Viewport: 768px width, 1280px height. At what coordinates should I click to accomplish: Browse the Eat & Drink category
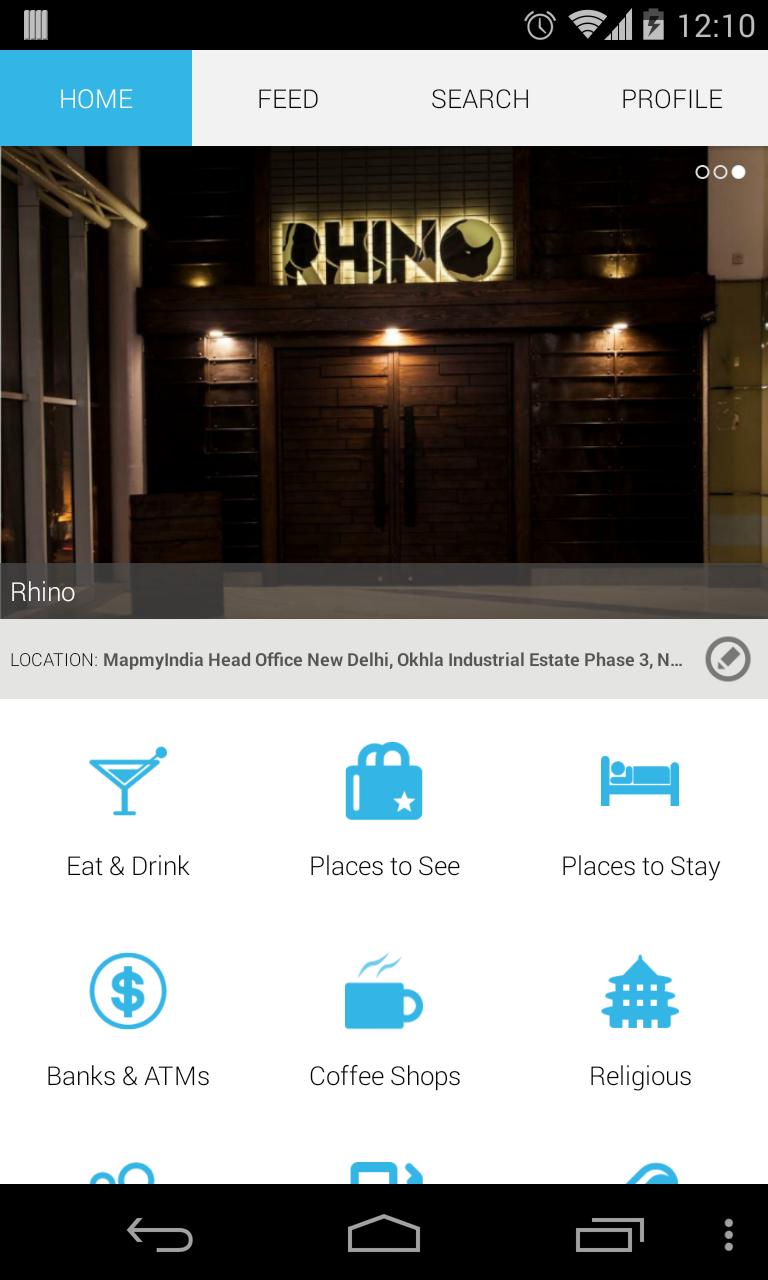click(128, 812)
